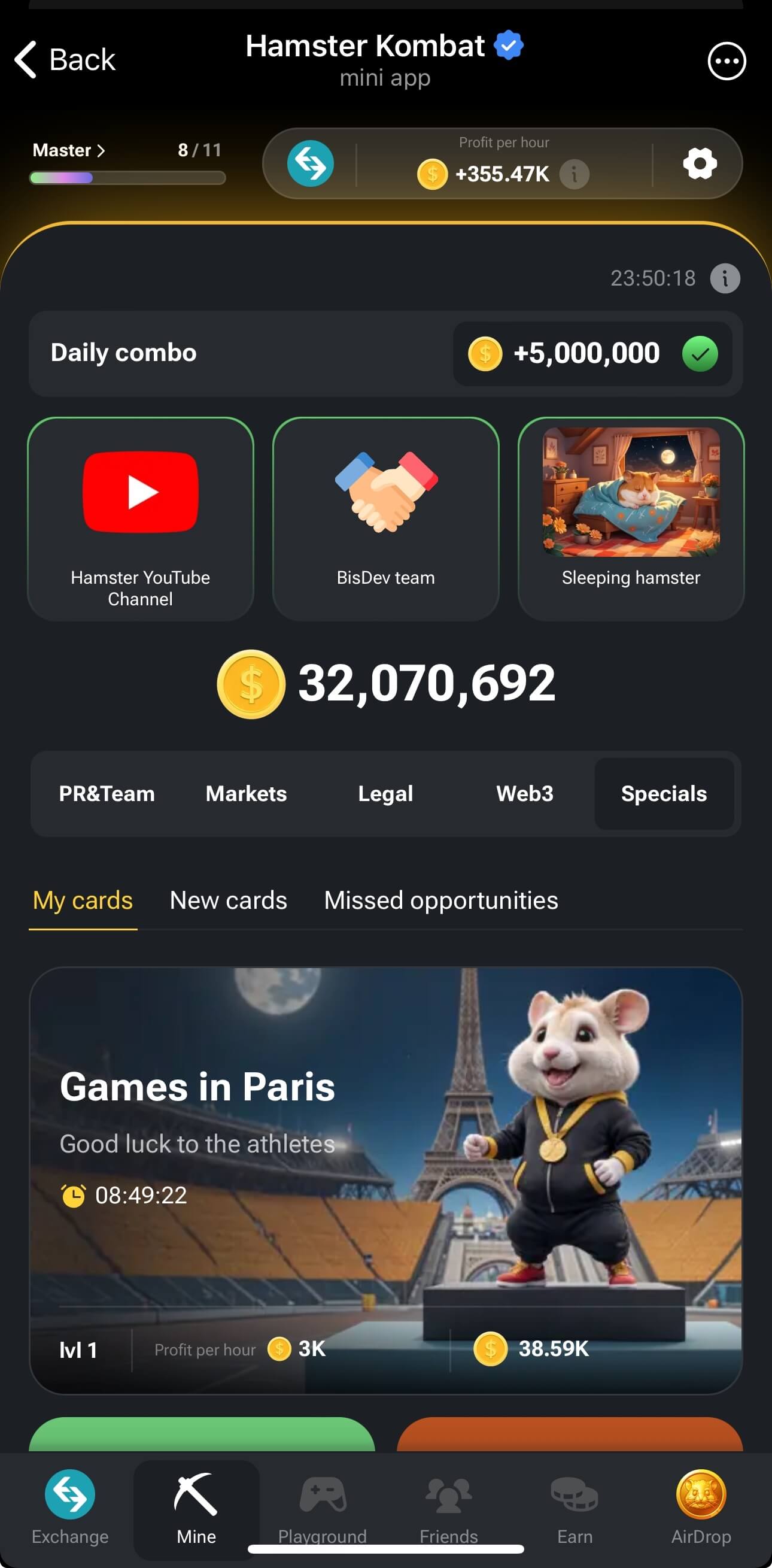Go back from Hamster Kombat mini app
Screen dimensions: 772x1568
coord(65,60)
